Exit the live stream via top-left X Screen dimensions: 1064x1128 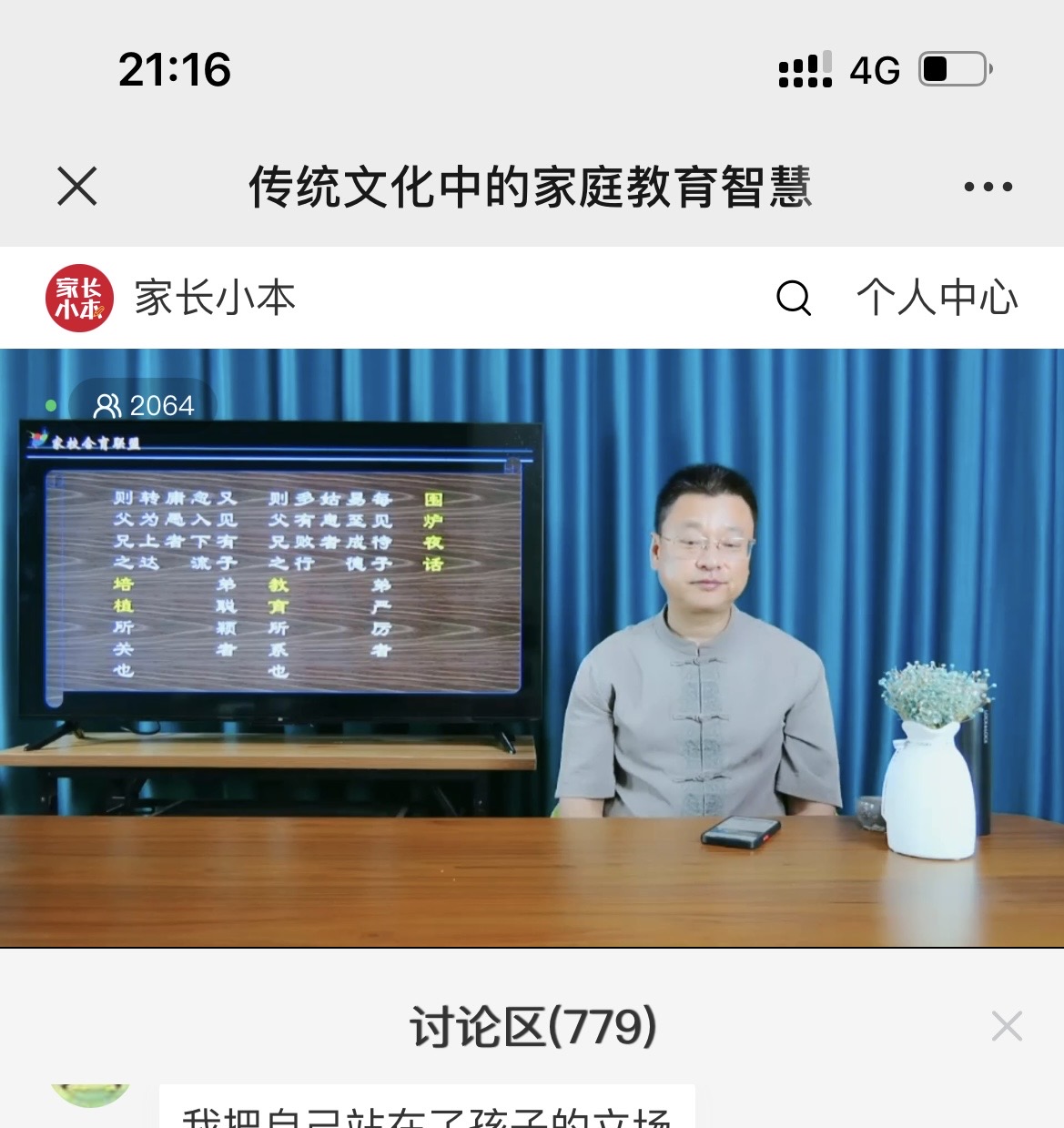point(76,187)
